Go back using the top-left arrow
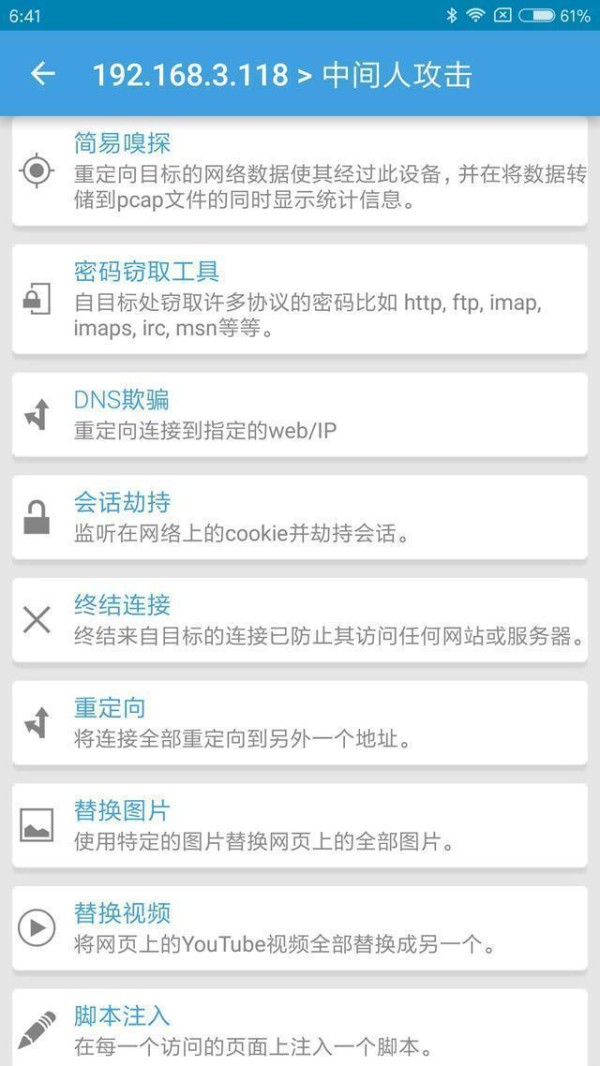 42,74
